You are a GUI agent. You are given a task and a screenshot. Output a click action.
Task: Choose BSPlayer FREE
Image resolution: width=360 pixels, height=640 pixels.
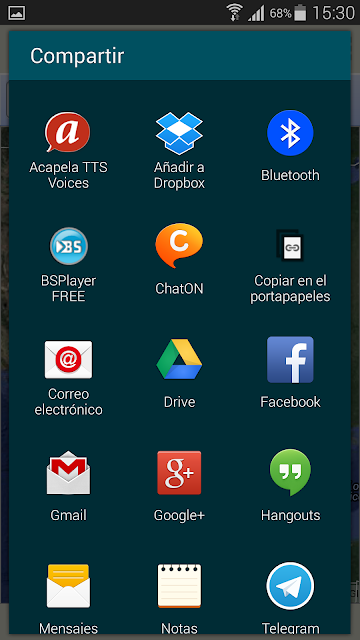pyautogui.click(x=68, y=265)
